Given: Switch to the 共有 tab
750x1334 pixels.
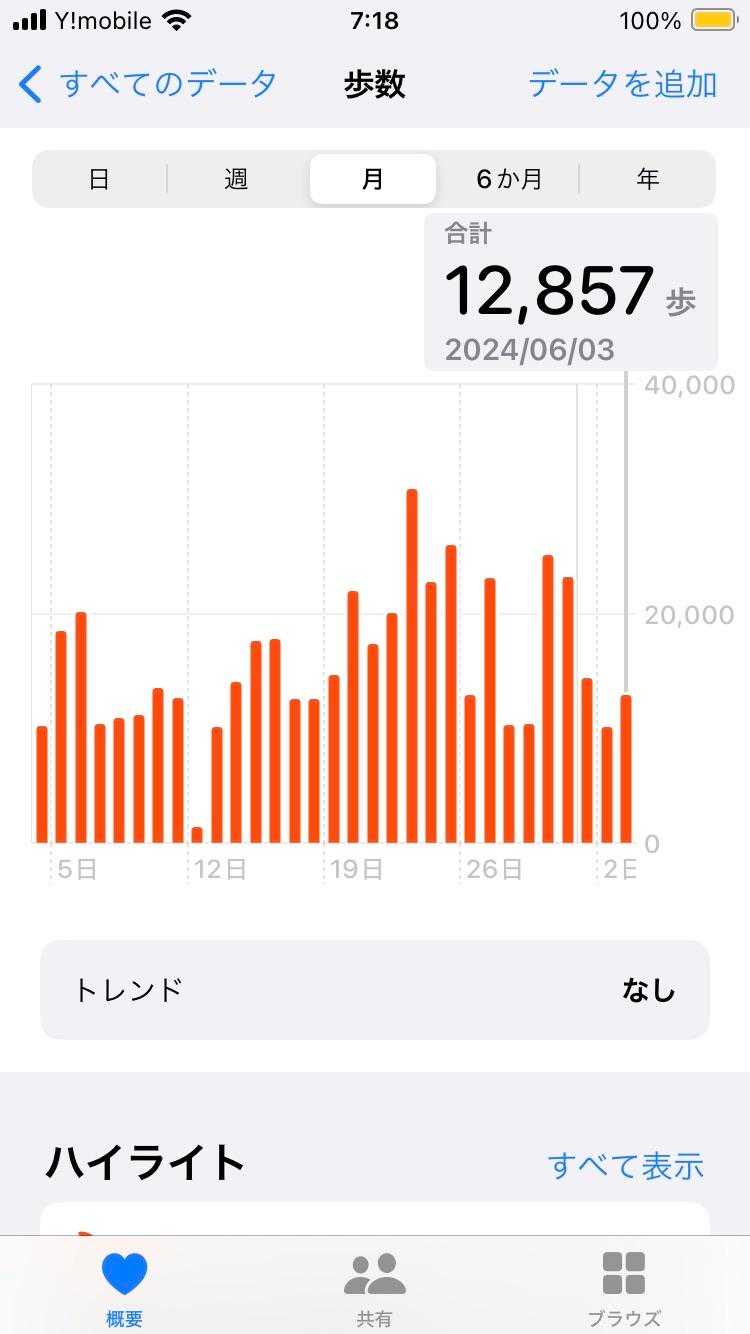Looking at the screenshot, I should pos(374,1288).
